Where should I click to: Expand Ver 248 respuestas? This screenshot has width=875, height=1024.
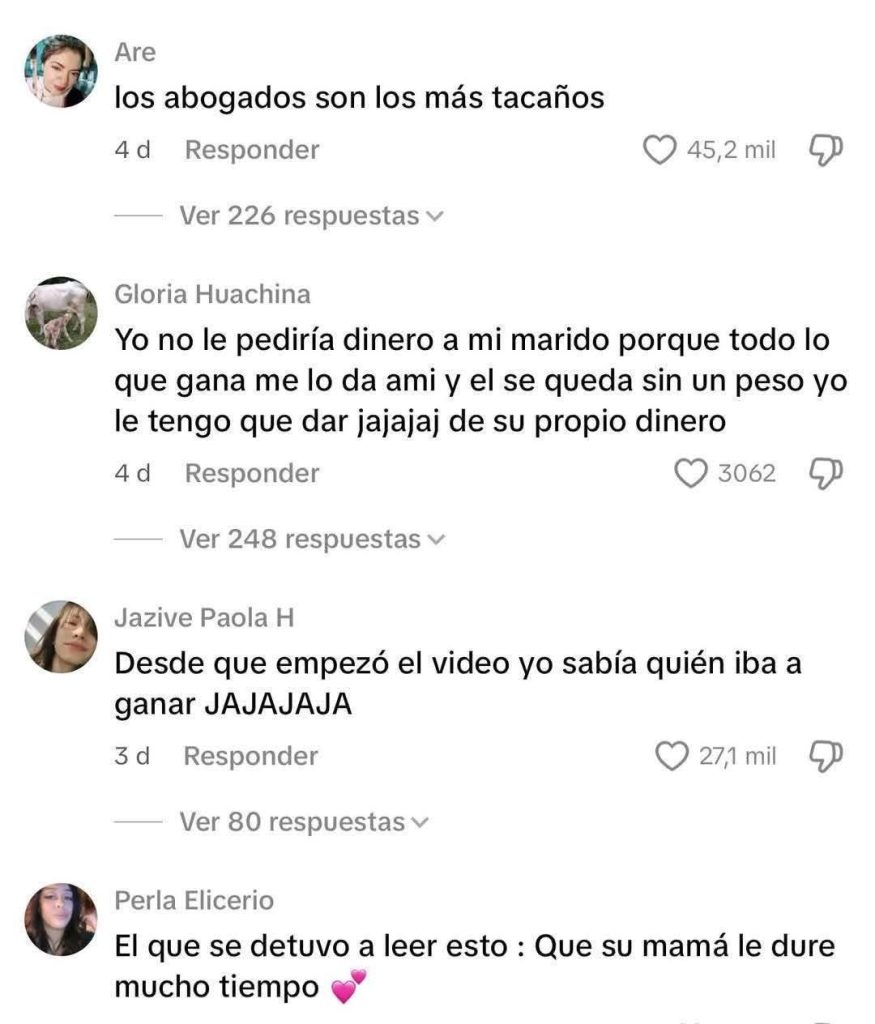tap(310, 539)
